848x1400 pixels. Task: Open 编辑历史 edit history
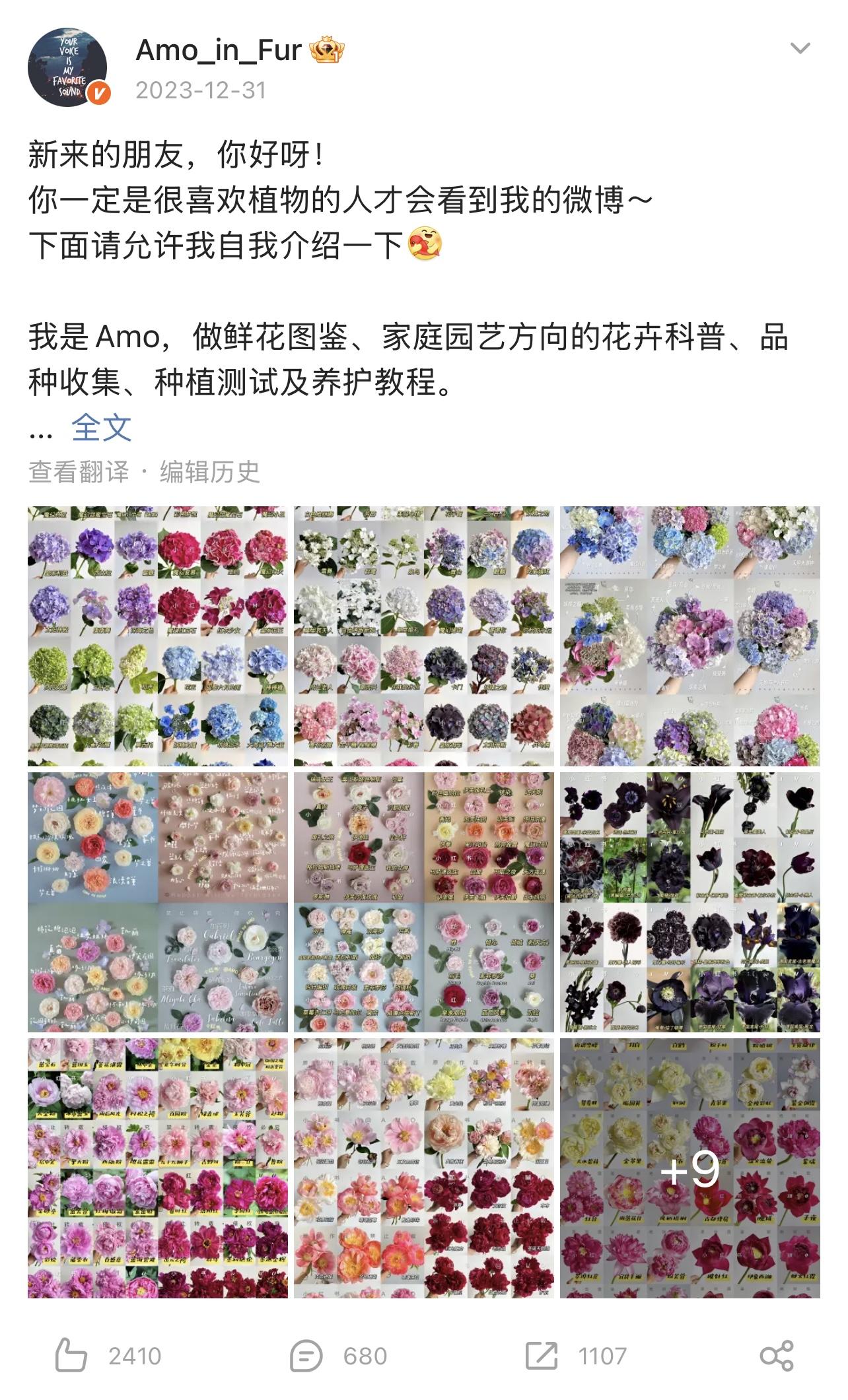pos(210,472)
